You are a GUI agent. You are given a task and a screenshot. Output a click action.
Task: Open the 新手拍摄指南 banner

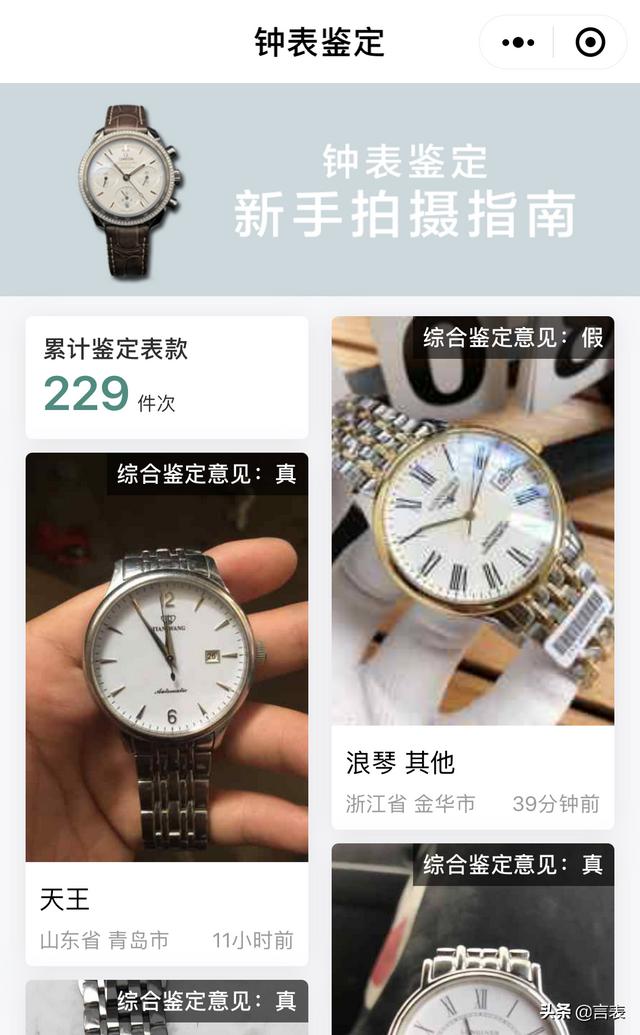320,189
